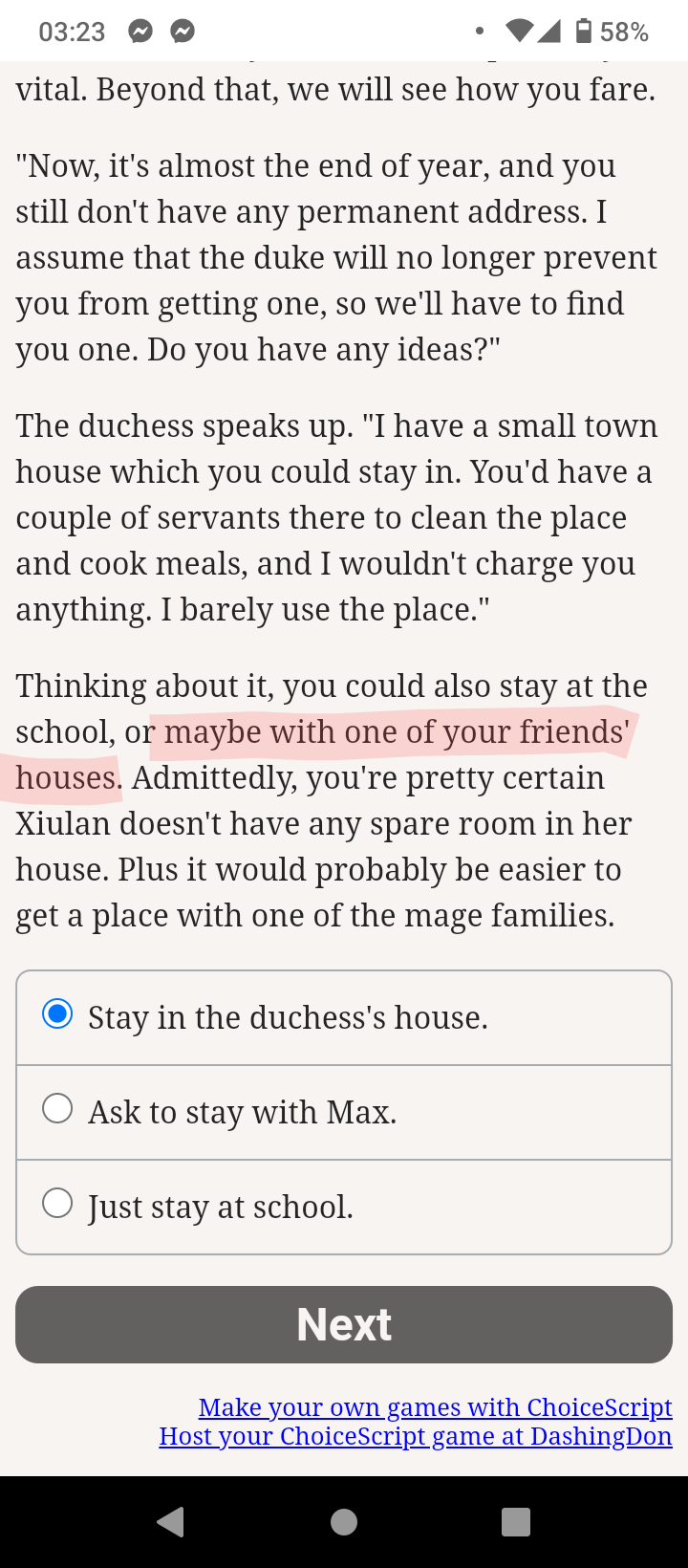Go back using the system back button

point(171,1521)
